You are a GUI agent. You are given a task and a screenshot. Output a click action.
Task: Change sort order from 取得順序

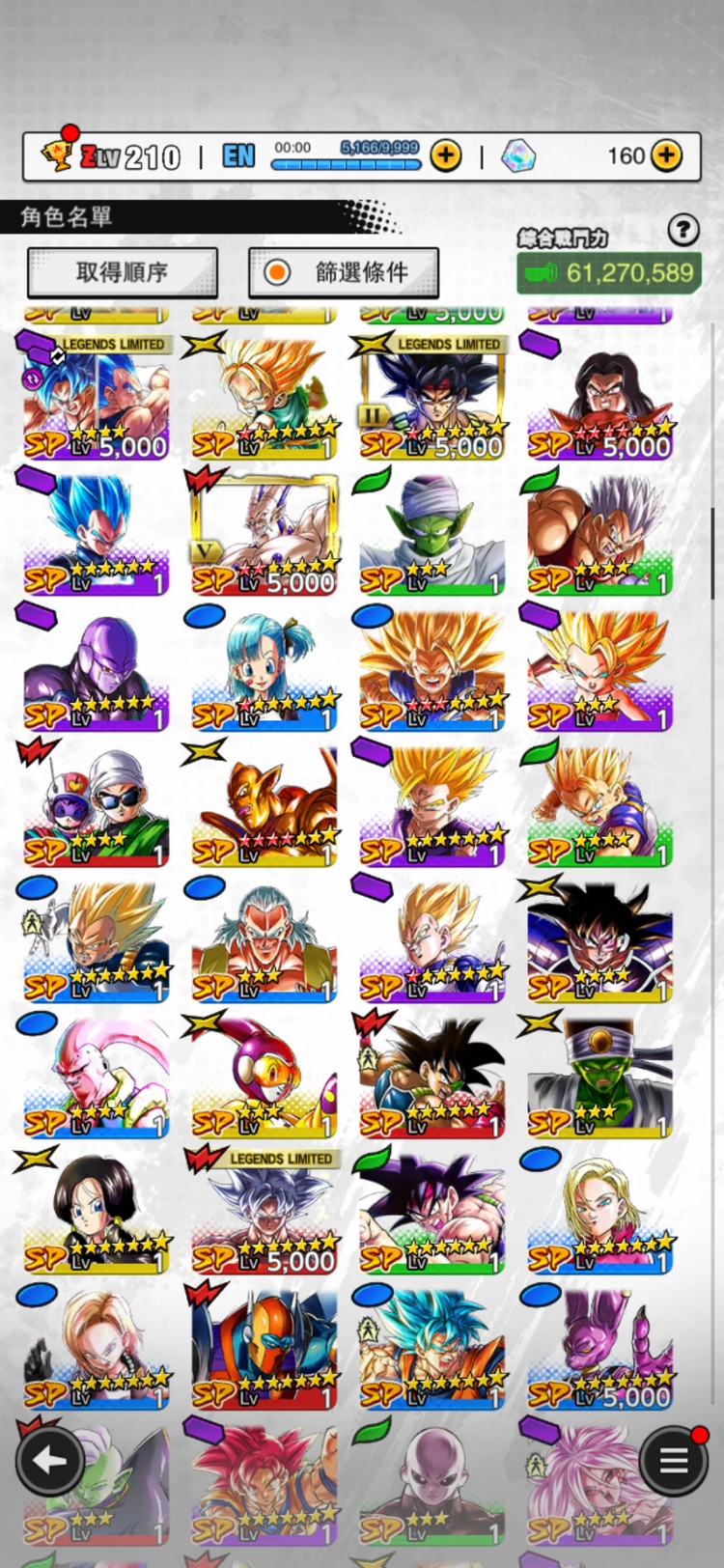(x=123, y=272)
